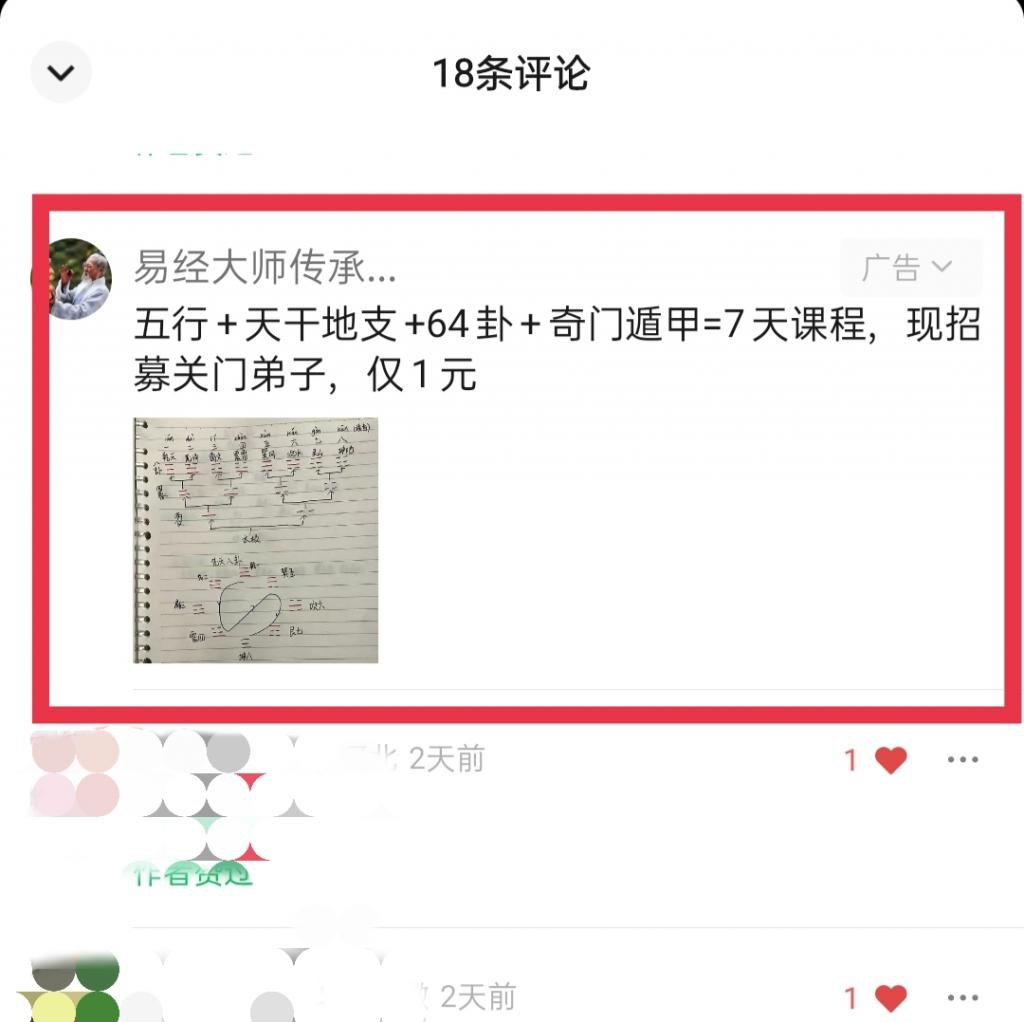Collapse the comments panel with the down chevron
This screenshot has width=1024, height=1022.
[x=61, y=72]
